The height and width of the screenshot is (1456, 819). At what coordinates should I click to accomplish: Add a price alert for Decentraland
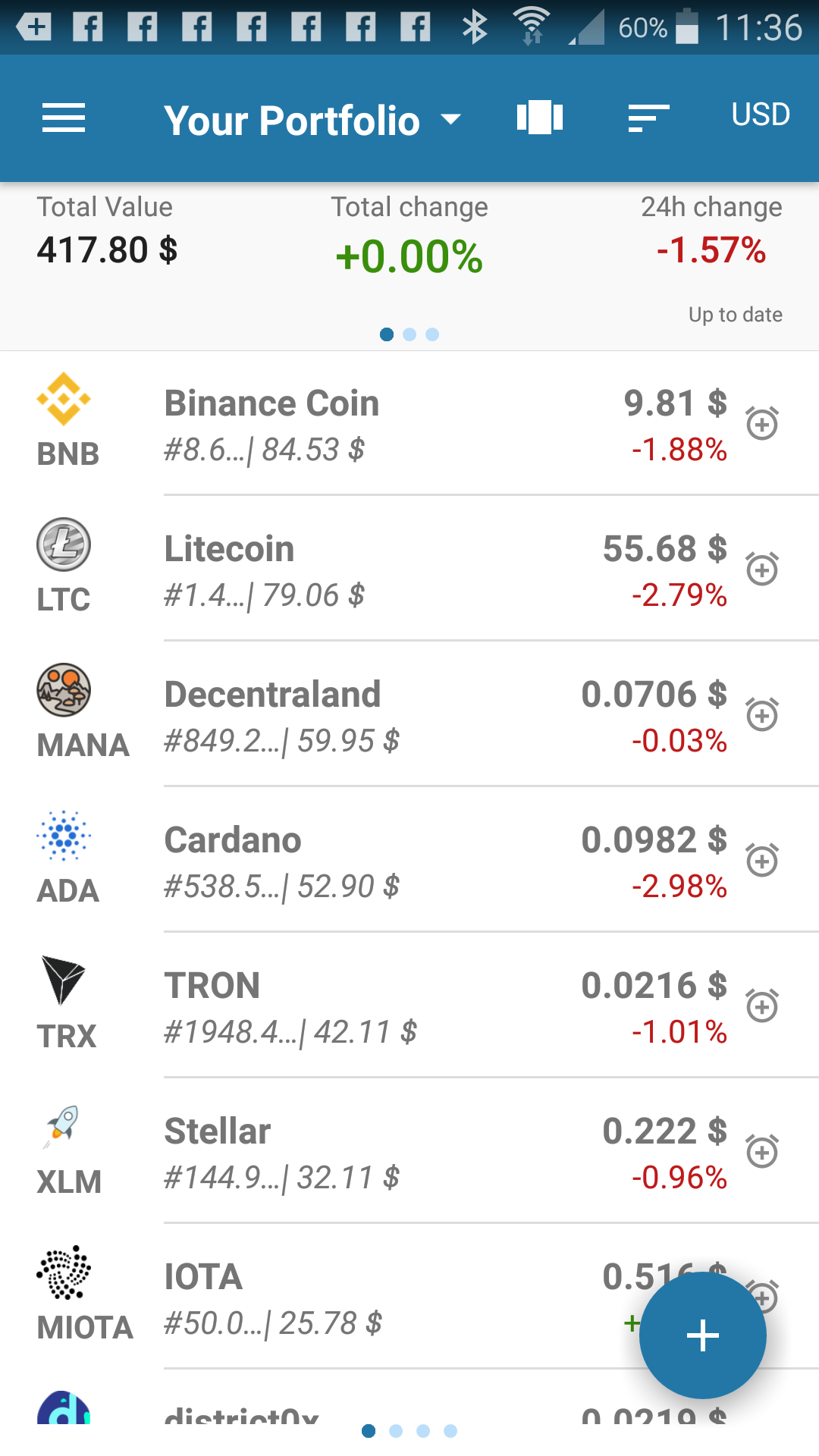762,714
